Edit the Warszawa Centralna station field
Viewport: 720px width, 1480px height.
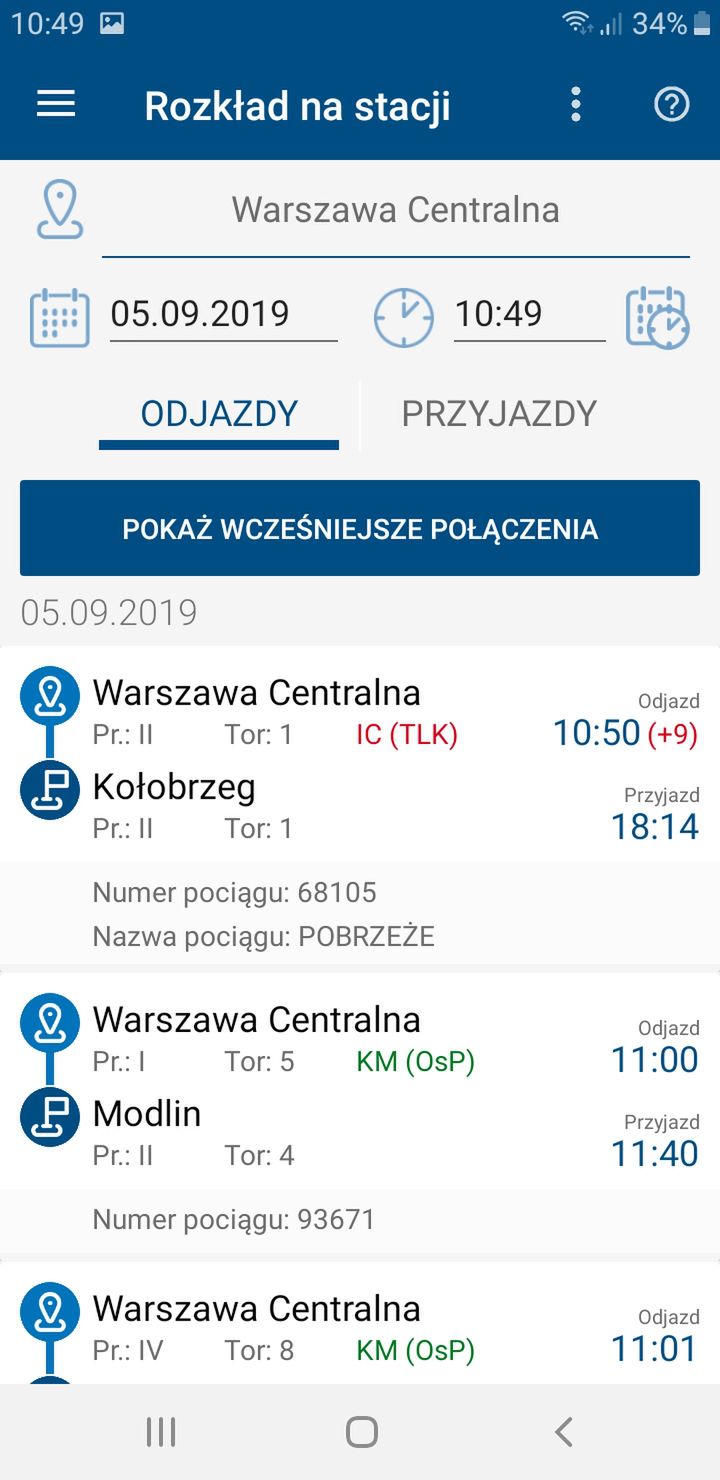[396, 212]
